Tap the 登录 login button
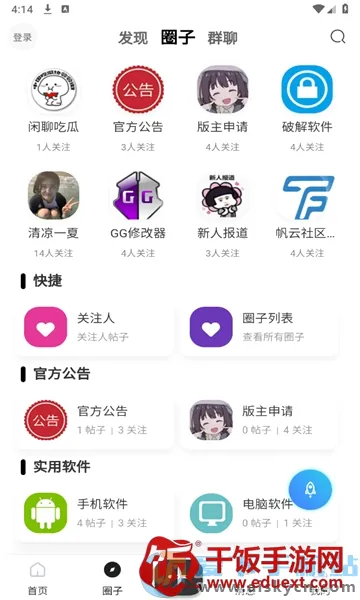Viewport: 360px width, 600px height. [x=23, y=37]
